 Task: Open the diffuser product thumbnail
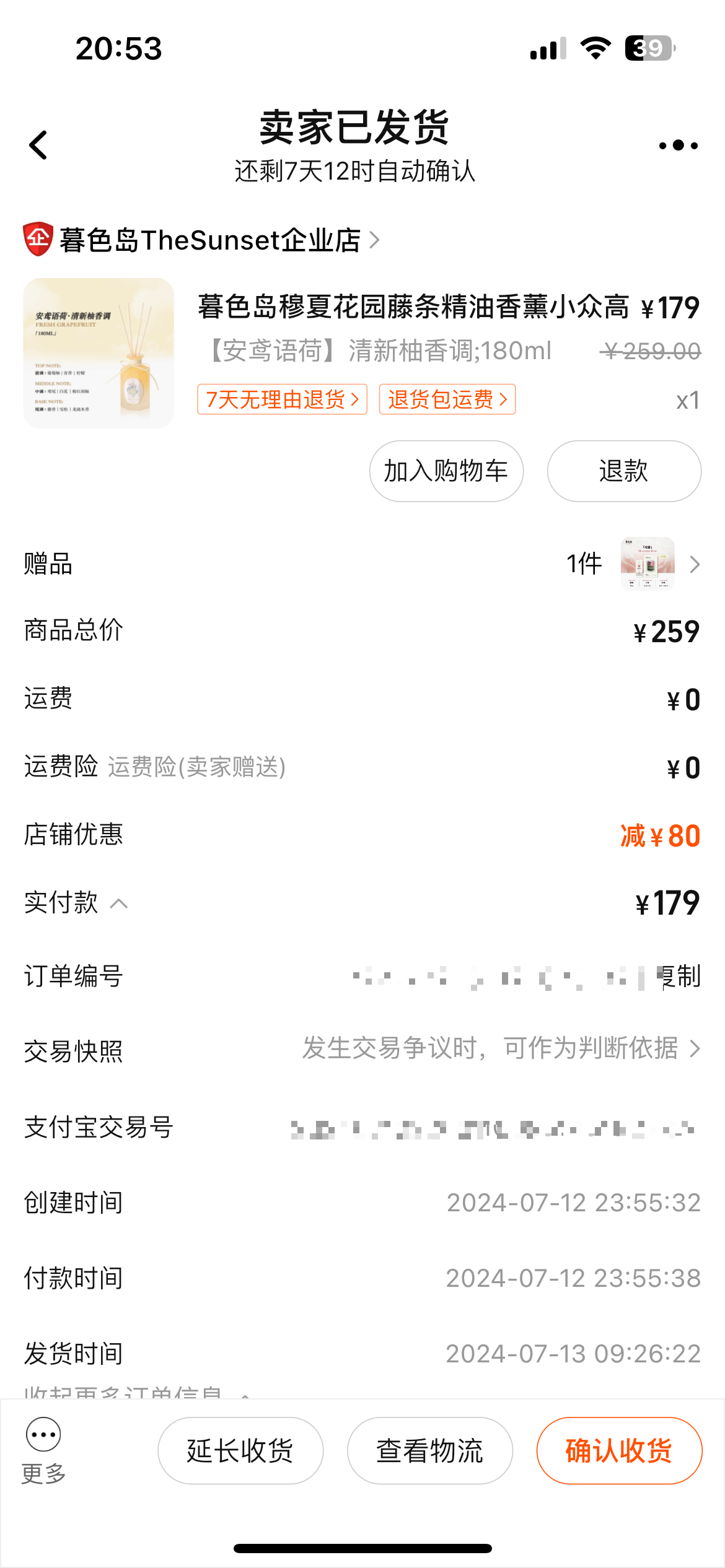coord(99,353)
